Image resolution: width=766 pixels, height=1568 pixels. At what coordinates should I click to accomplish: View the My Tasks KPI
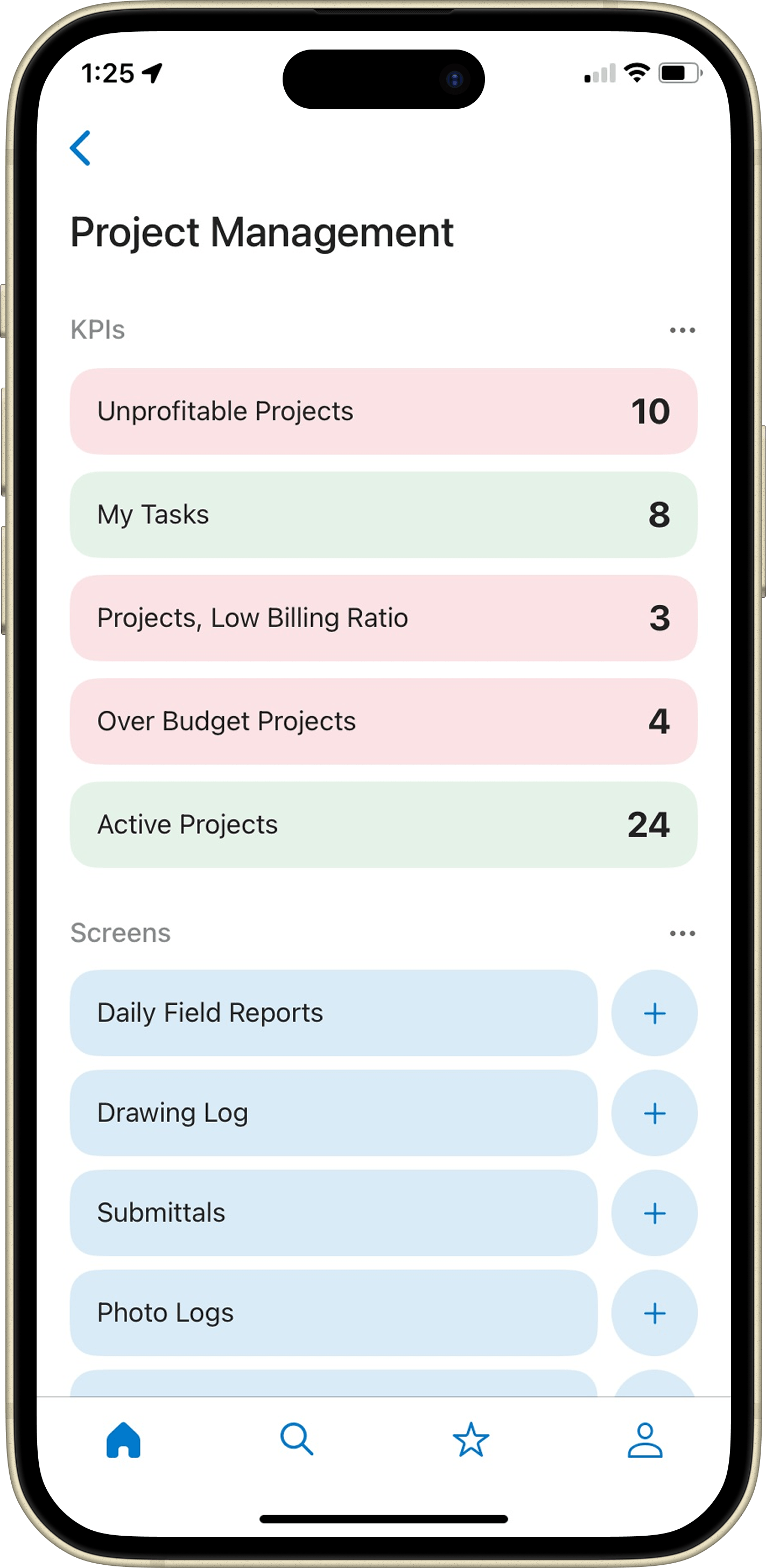(x=383, y=515)
